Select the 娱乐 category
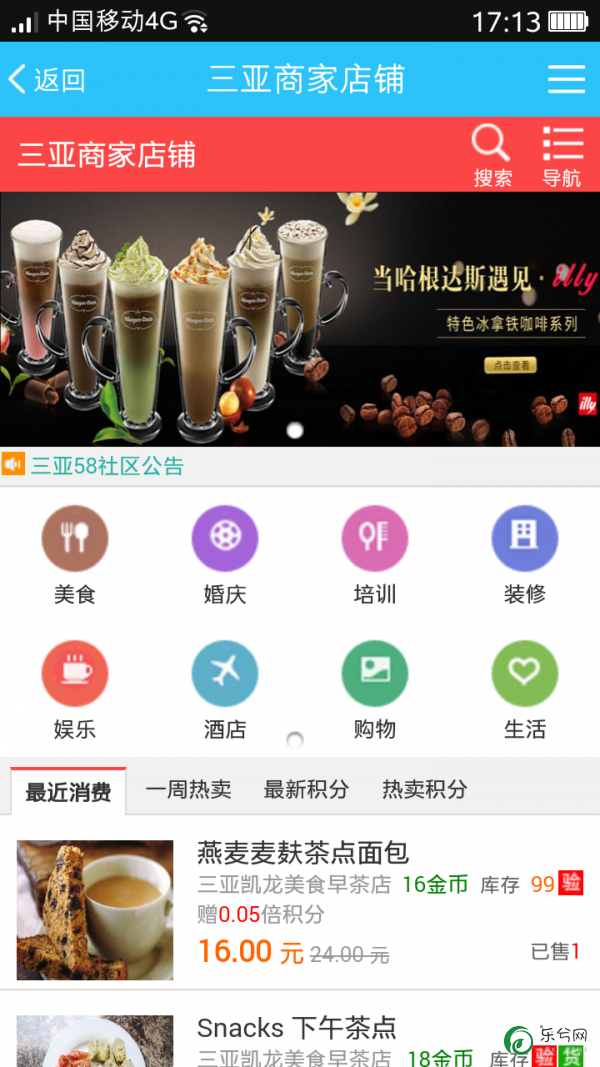This screenshot has height=1067, width=600. 75,690
